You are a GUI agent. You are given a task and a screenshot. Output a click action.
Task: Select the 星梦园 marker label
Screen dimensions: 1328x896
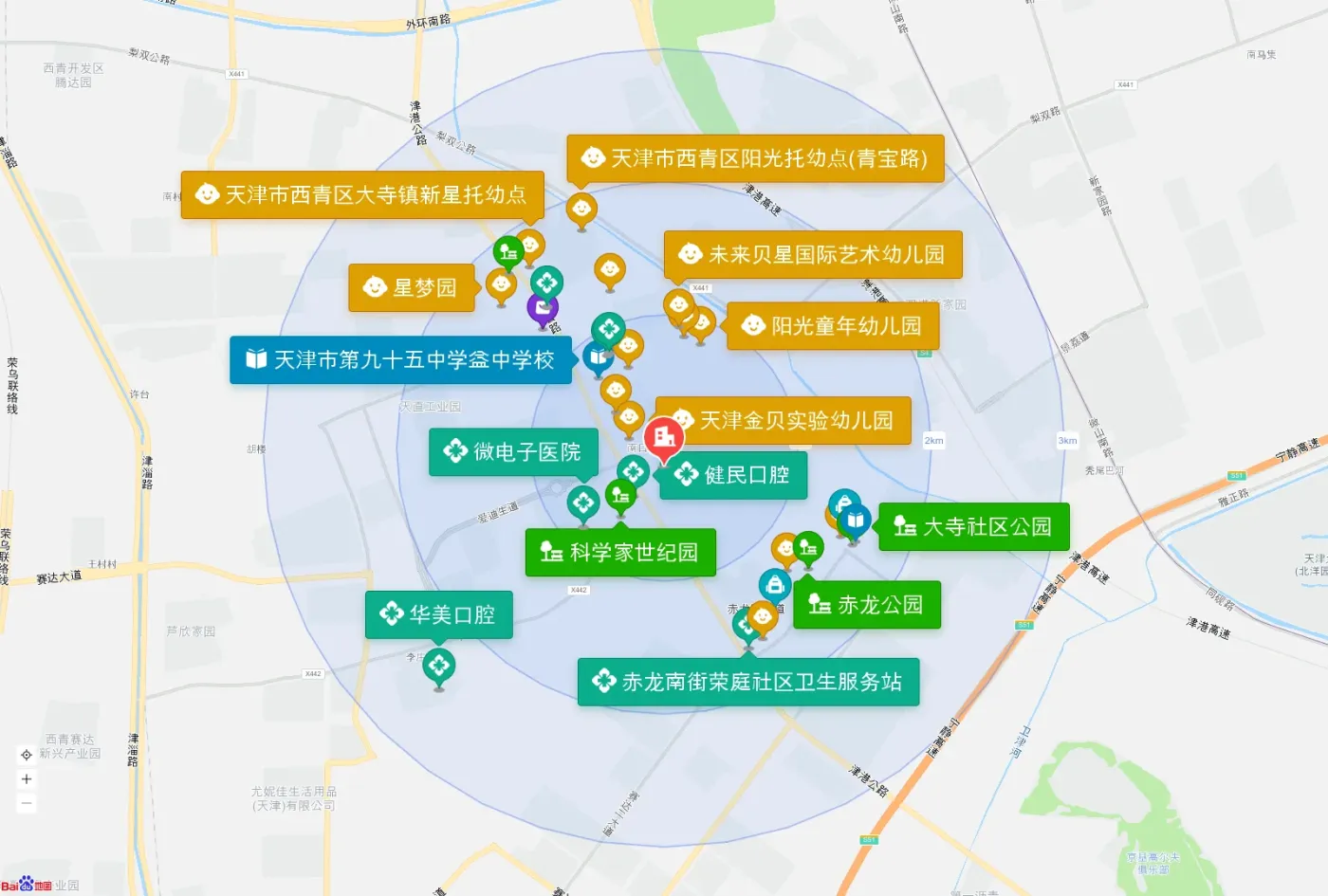[412, 288]
